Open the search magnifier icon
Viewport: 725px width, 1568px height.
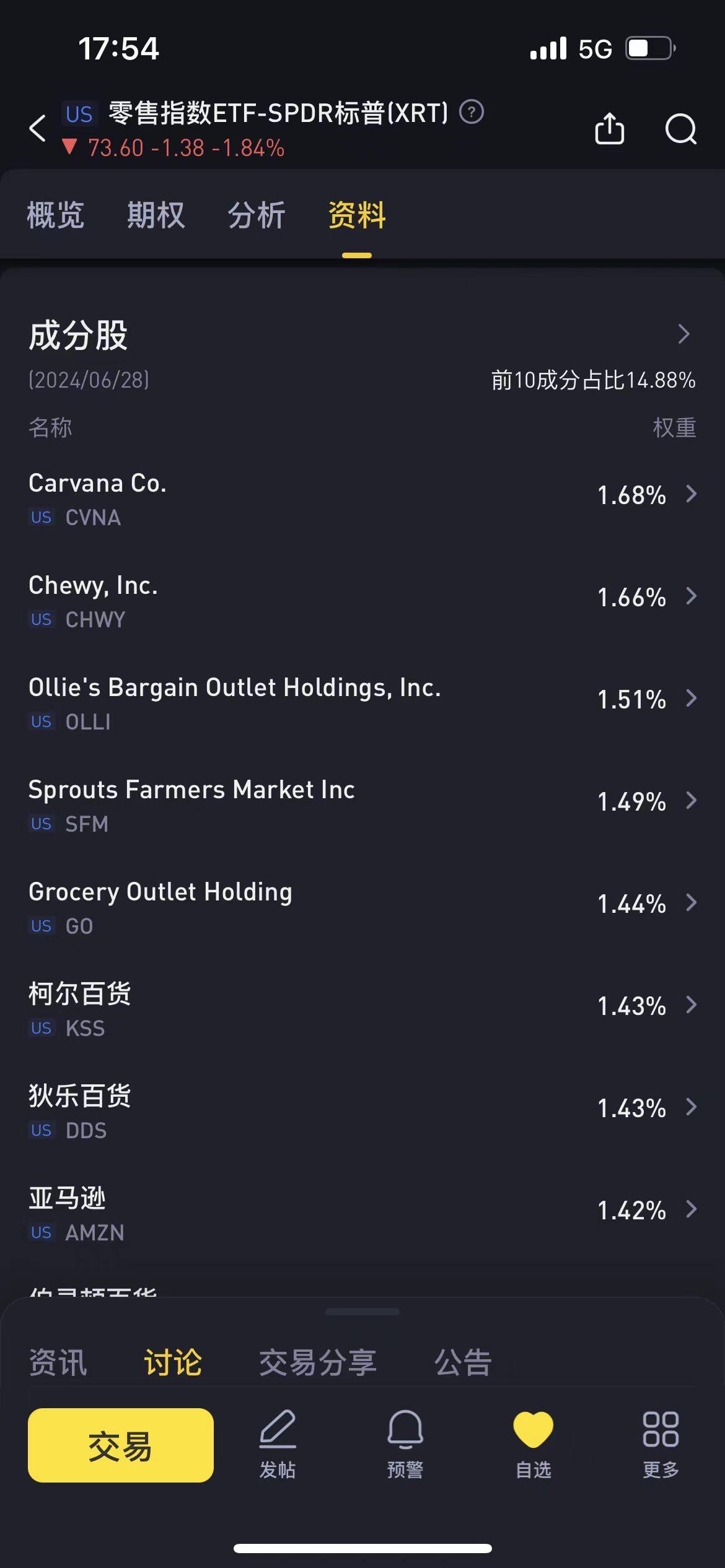[680, 129]
